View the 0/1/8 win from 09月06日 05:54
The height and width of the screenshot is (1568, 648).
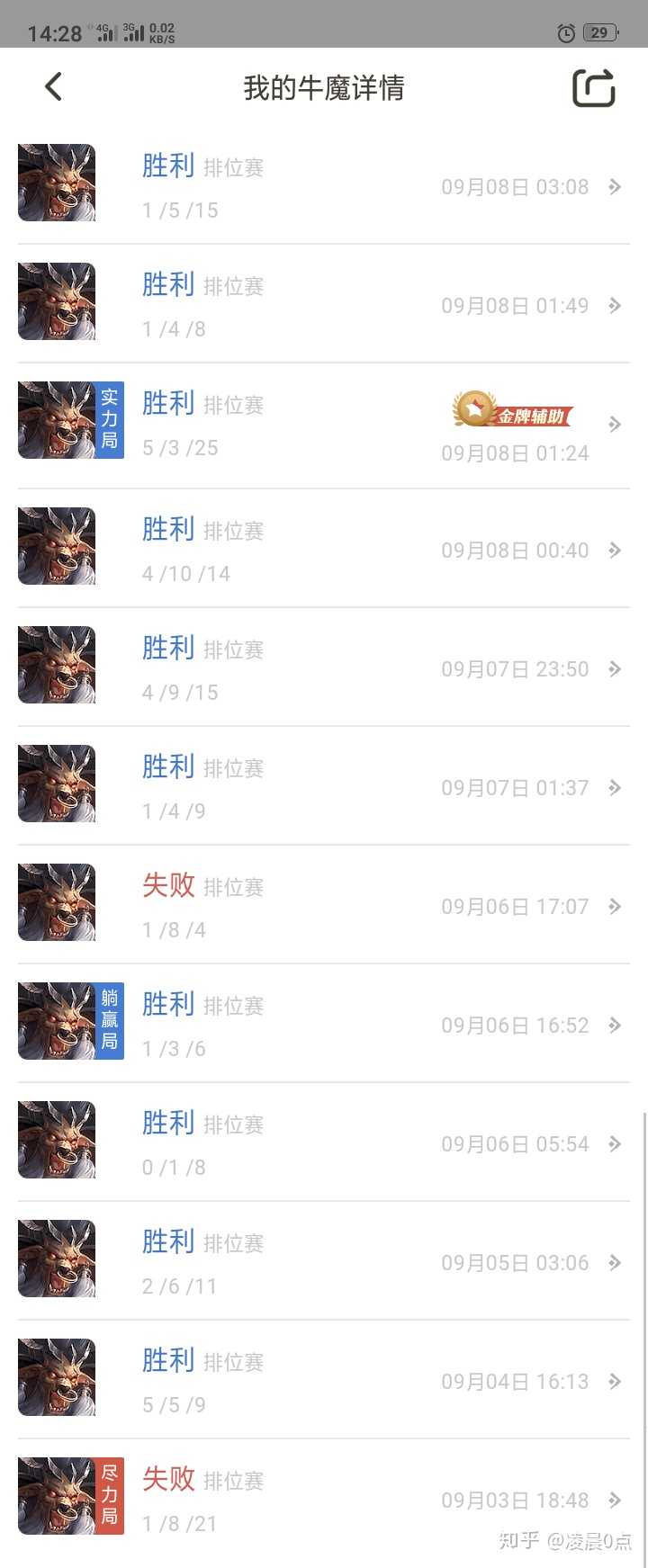(324, 1143)
